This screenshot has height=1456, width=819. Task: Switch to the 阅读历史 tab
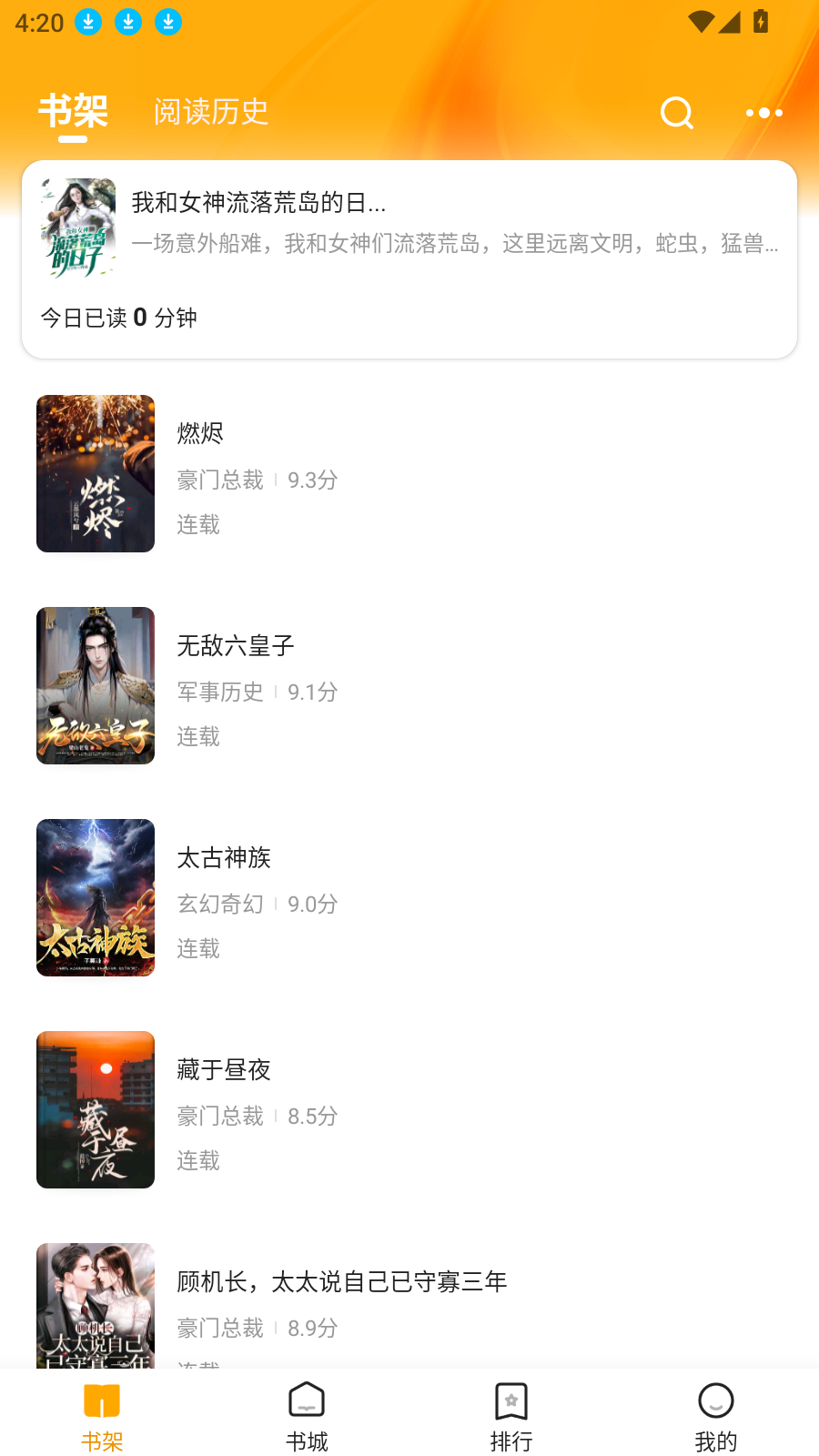(211, 112)
